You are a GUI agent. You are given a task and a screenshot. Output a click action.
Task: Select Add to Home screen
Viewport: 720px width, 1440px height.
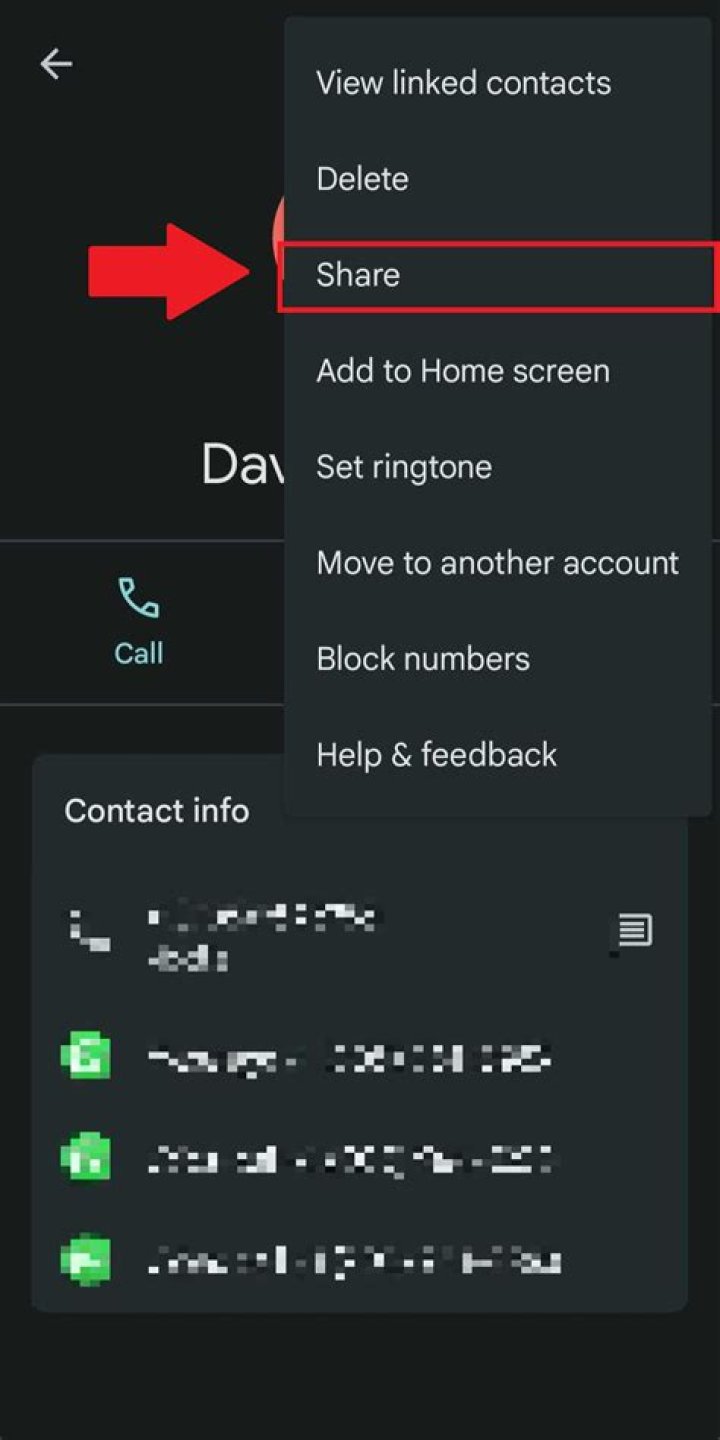[462, 371]
